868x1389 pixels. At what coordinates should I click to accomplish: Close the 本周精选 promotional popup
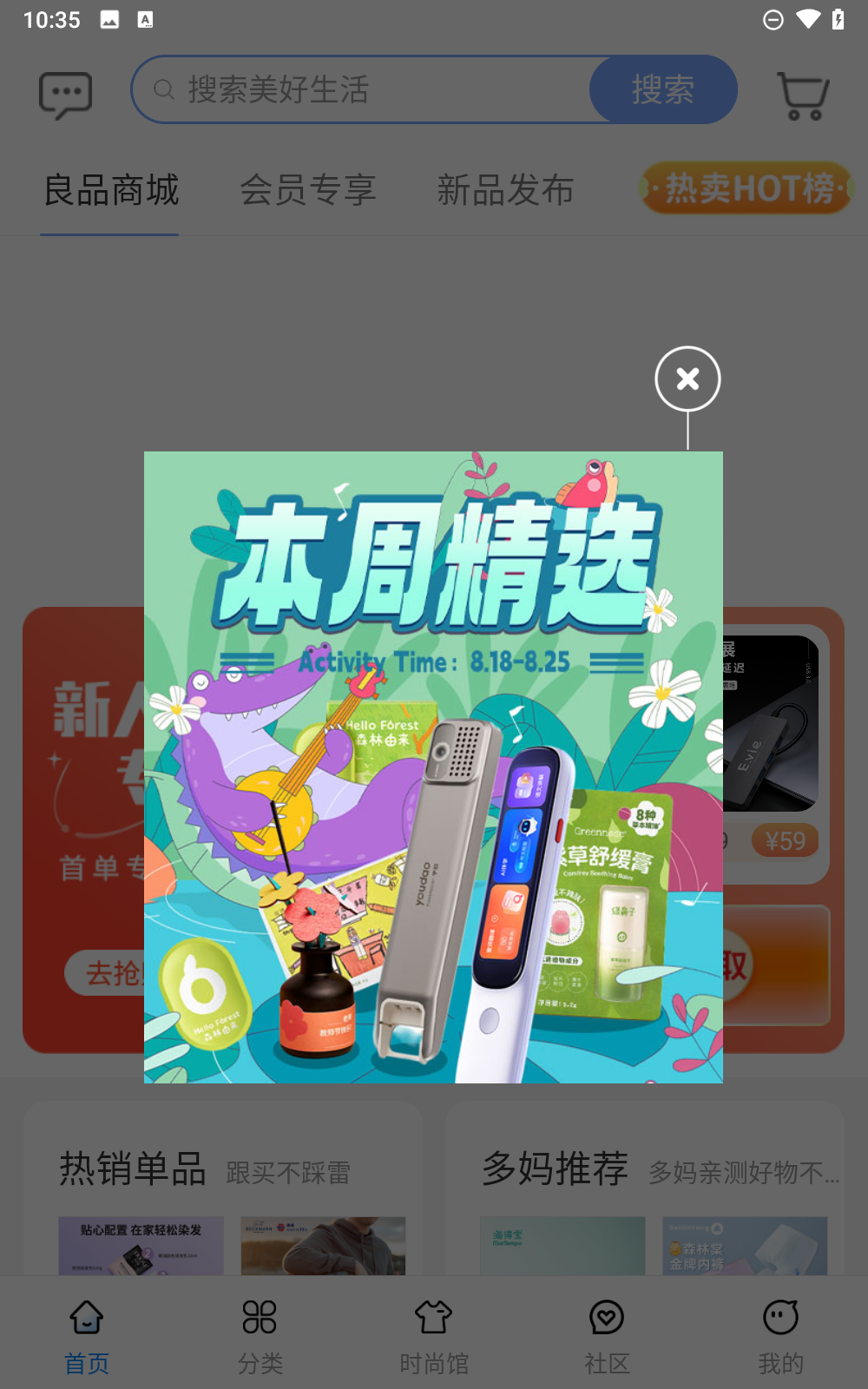tap(687, 379)
